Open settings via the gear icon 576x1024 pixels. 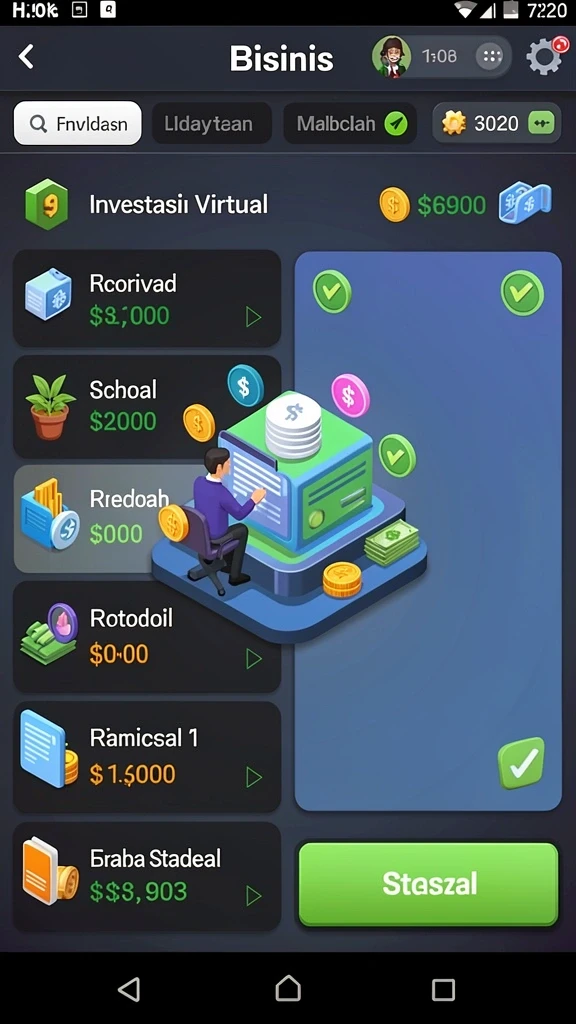[x=545, y=57]
